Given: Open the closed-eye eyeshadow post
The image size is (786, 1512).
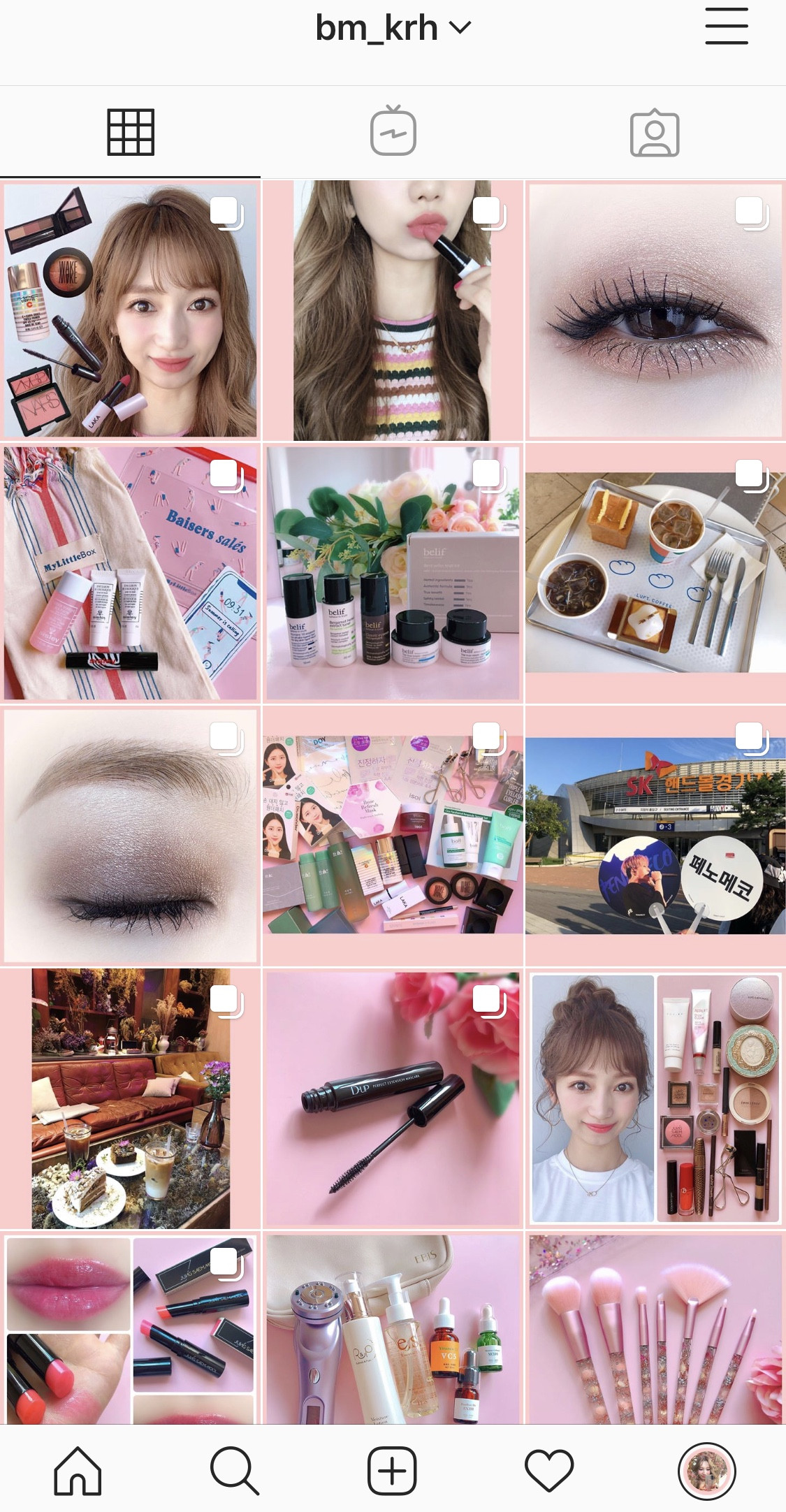Looking at the screenshot, I should click(131, 836).
